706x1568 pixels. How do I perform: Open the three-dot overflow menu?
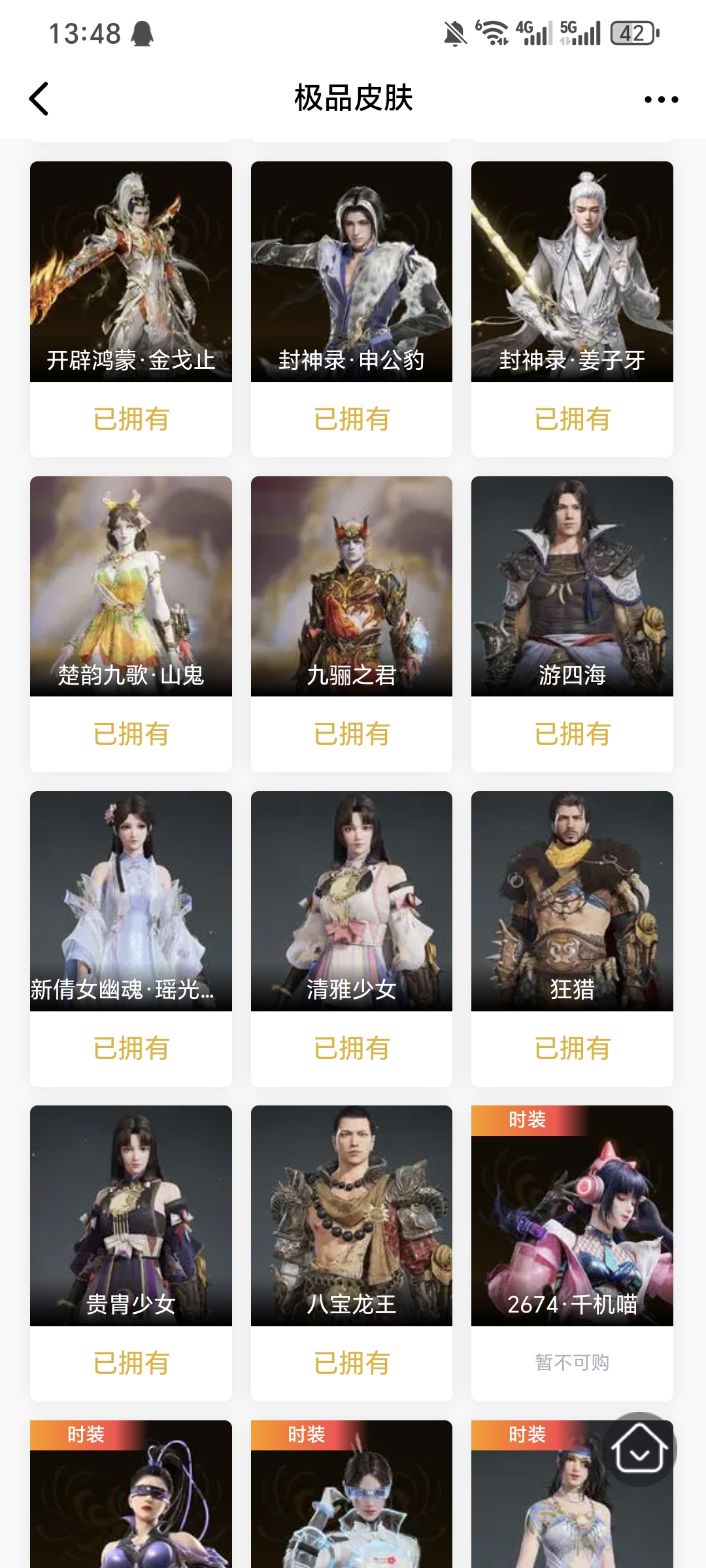661,99
